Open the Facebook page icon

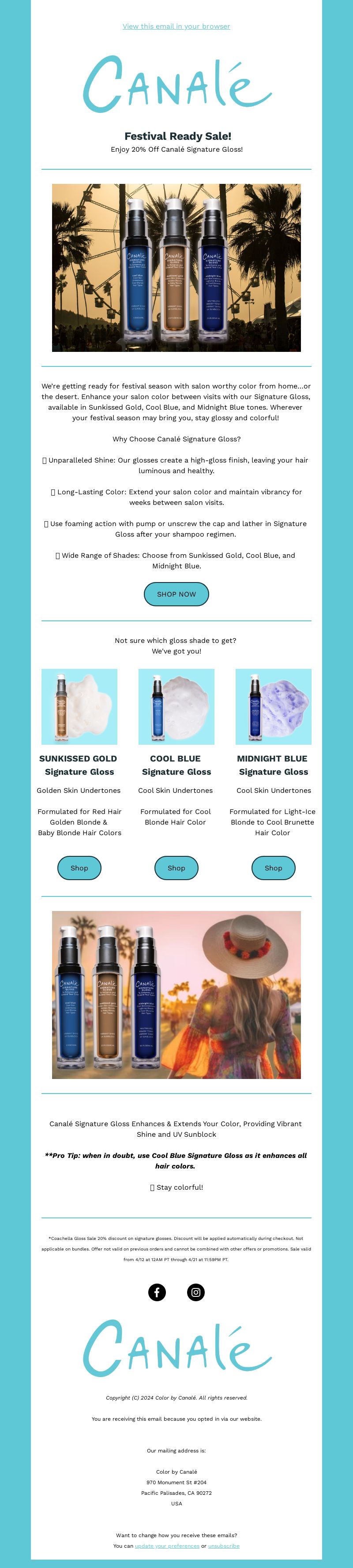point(157,1292)
